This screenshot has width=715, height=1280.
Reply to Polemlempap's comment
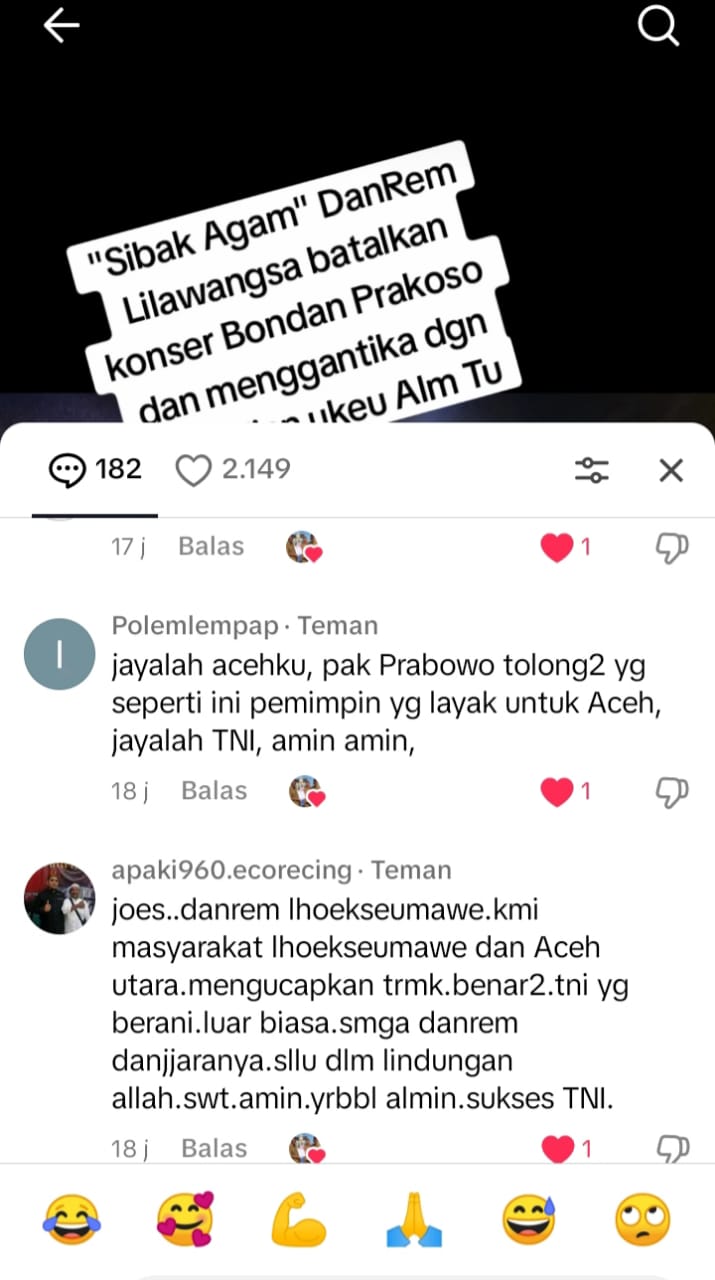(x=214, y=791)
